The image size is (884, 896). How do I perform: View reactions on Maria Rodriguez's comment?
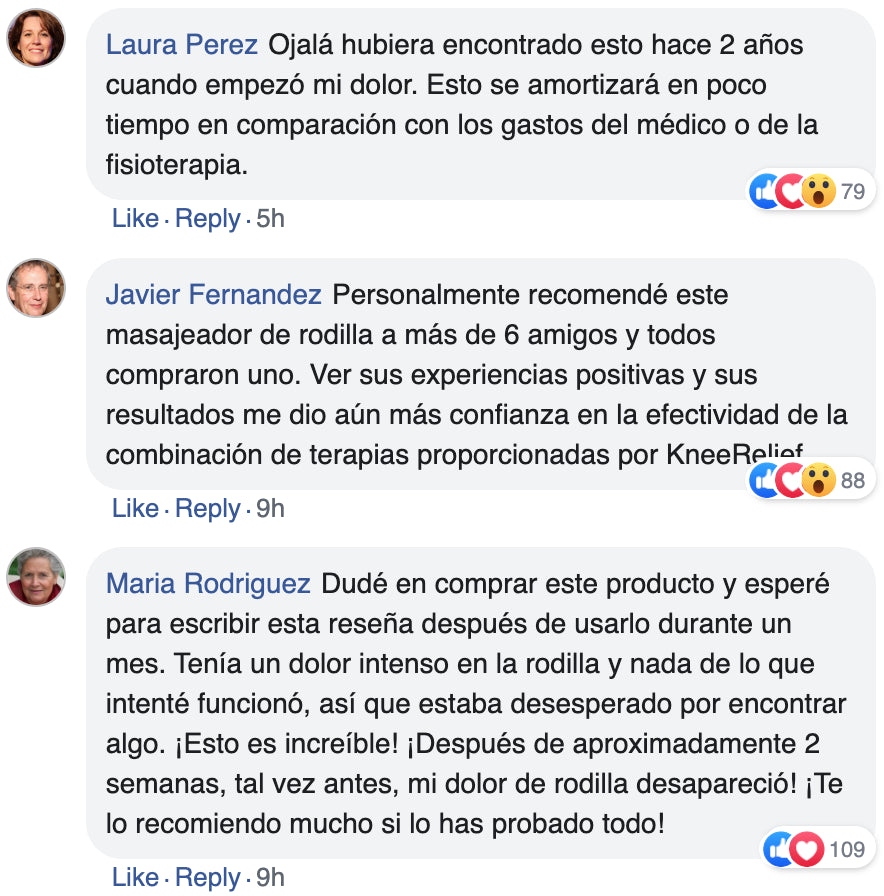(x=815, y=850)
